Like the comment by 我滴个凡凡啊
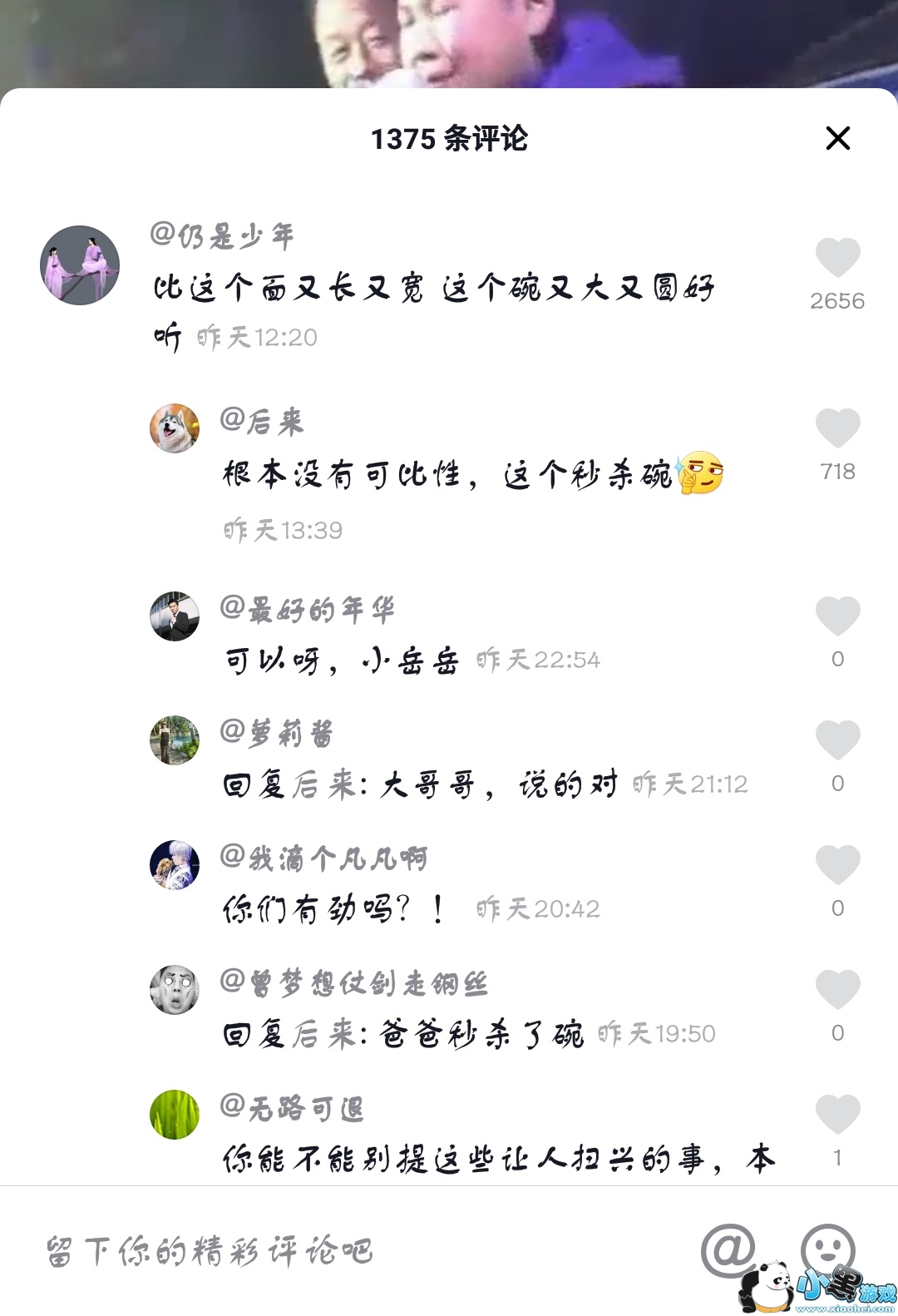The image size is (898, 1316). tap(837, 865)
